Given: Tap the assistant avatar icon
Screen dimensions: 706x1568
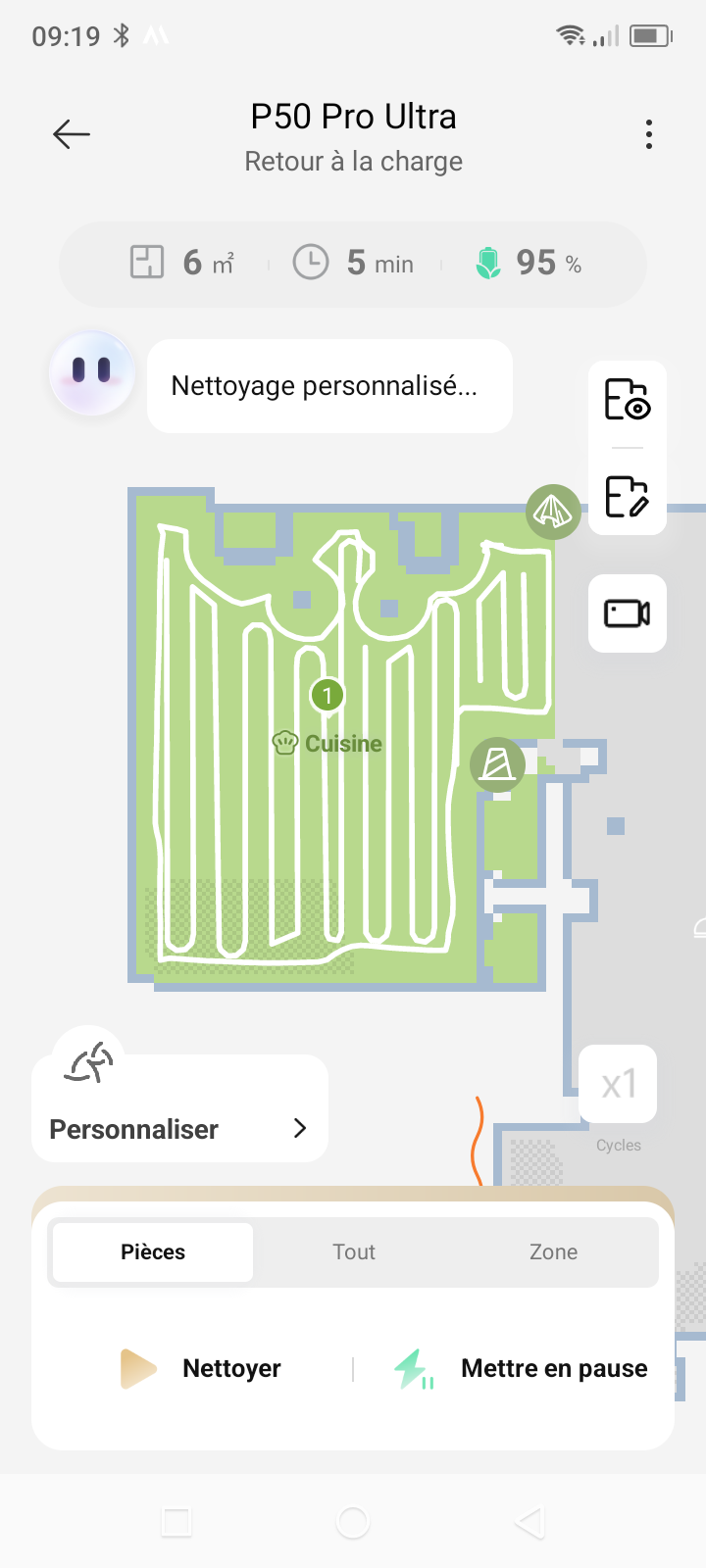Looking at the screenshot, I should (91, 373).
